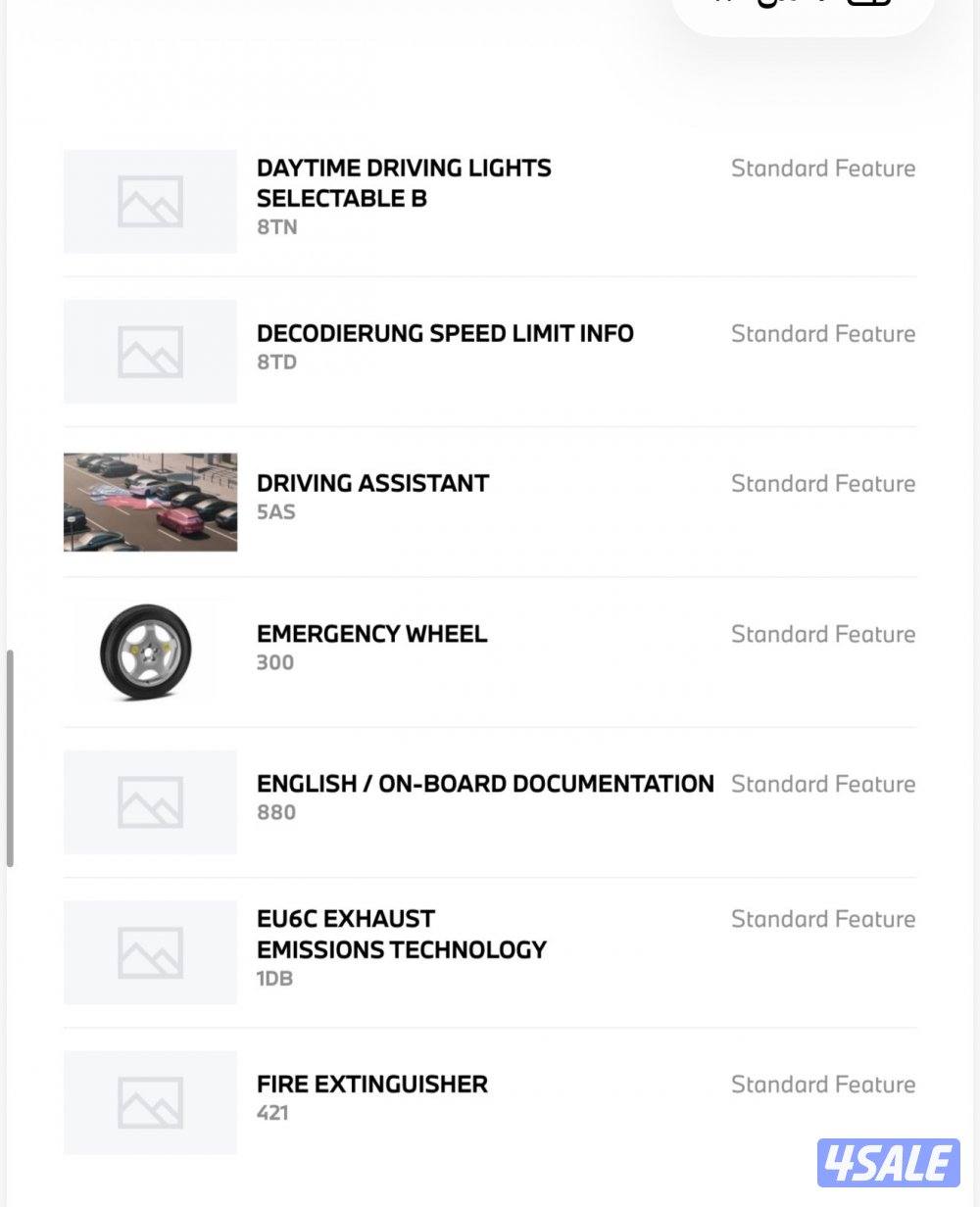Screen dimensions: 980x1207
Task: Select the EMERGENCY WHEEL feature title
Action: point(371,634)
